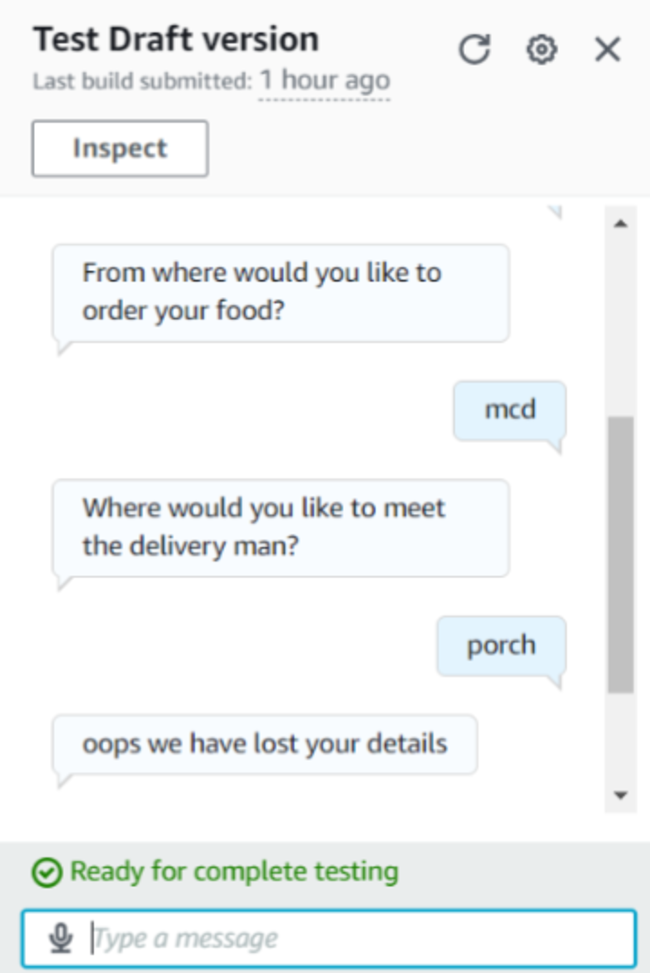Viewport: 650px width, 973px height.
Task: Click the scrollbar up arrow
Action: [x=620, y=223]
